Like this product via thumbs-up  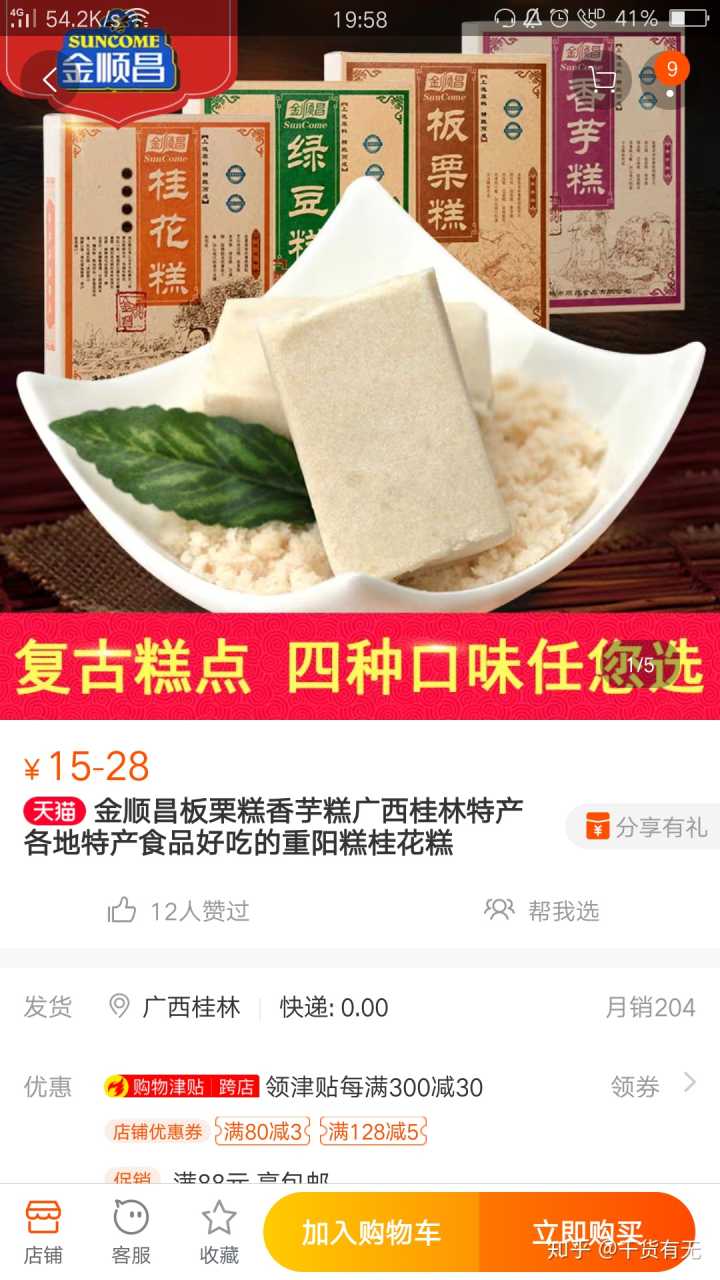click(123, 910)
